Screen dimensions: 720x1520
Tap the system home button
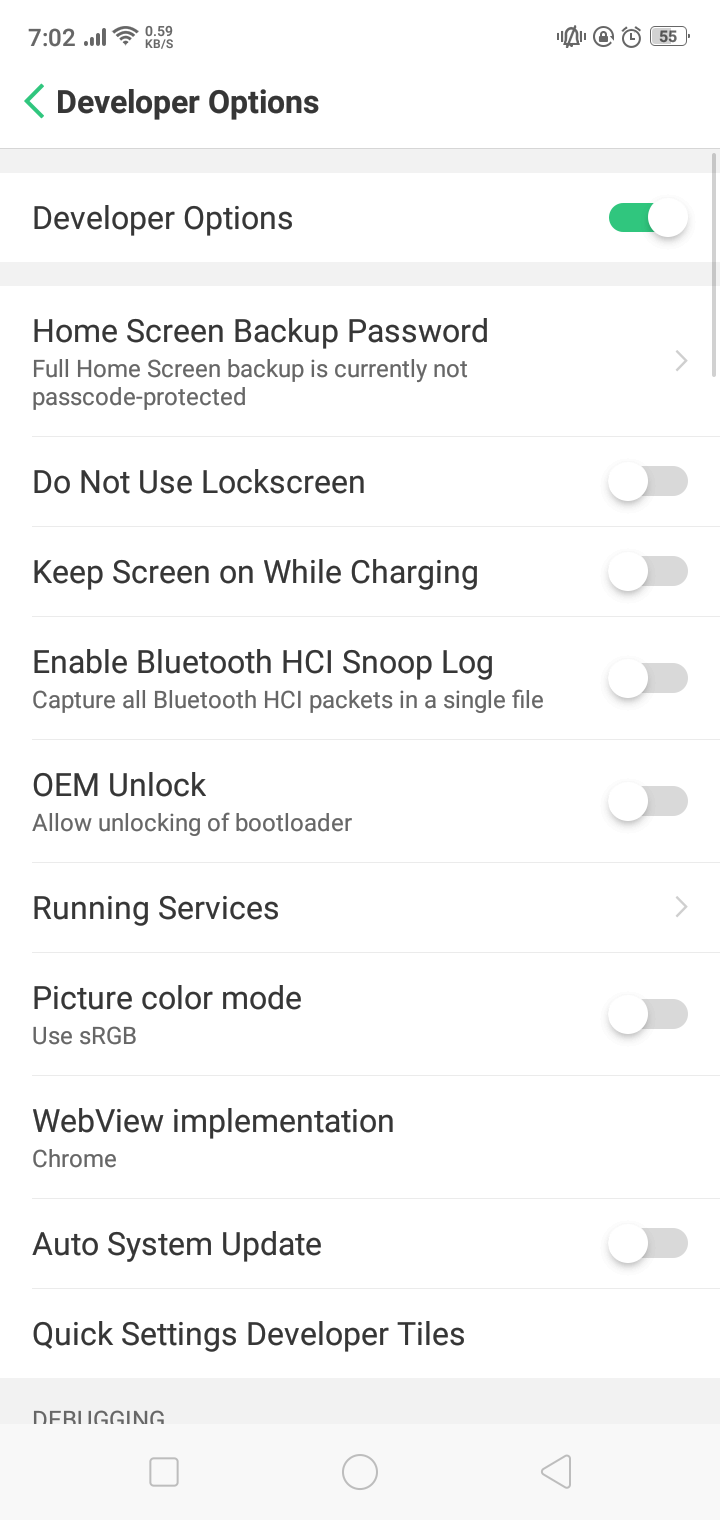360,1472
